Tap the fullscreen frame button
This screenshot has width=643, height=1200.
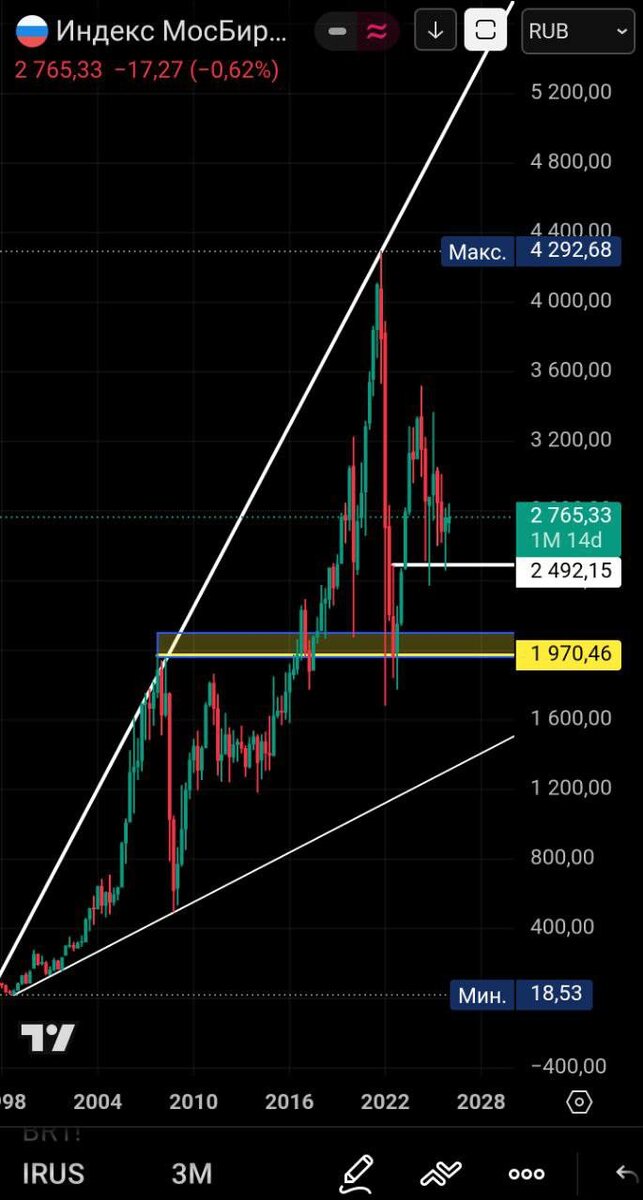point(485,31)
